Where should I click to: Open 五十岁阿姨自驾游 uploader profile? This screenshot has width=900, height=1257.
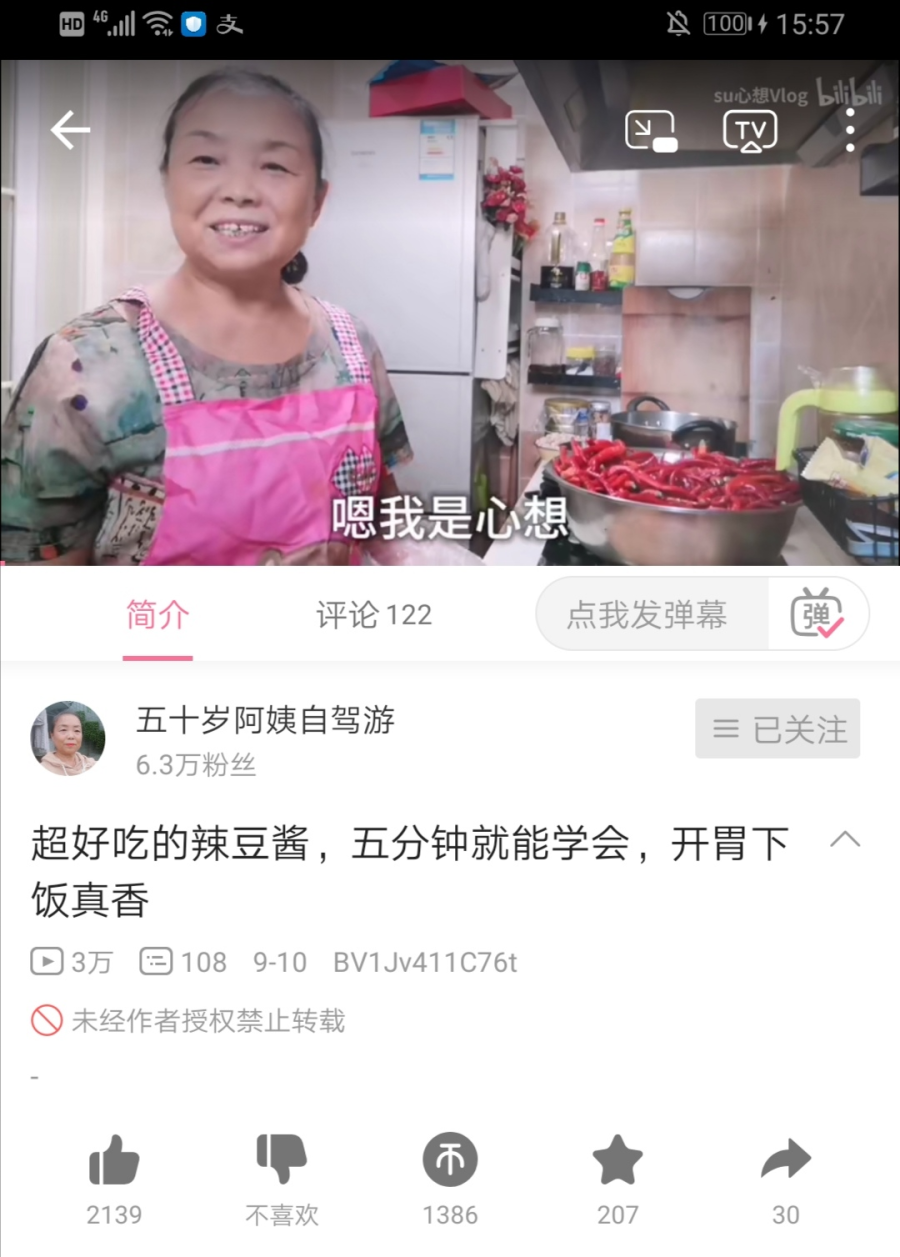coord(265,720)
